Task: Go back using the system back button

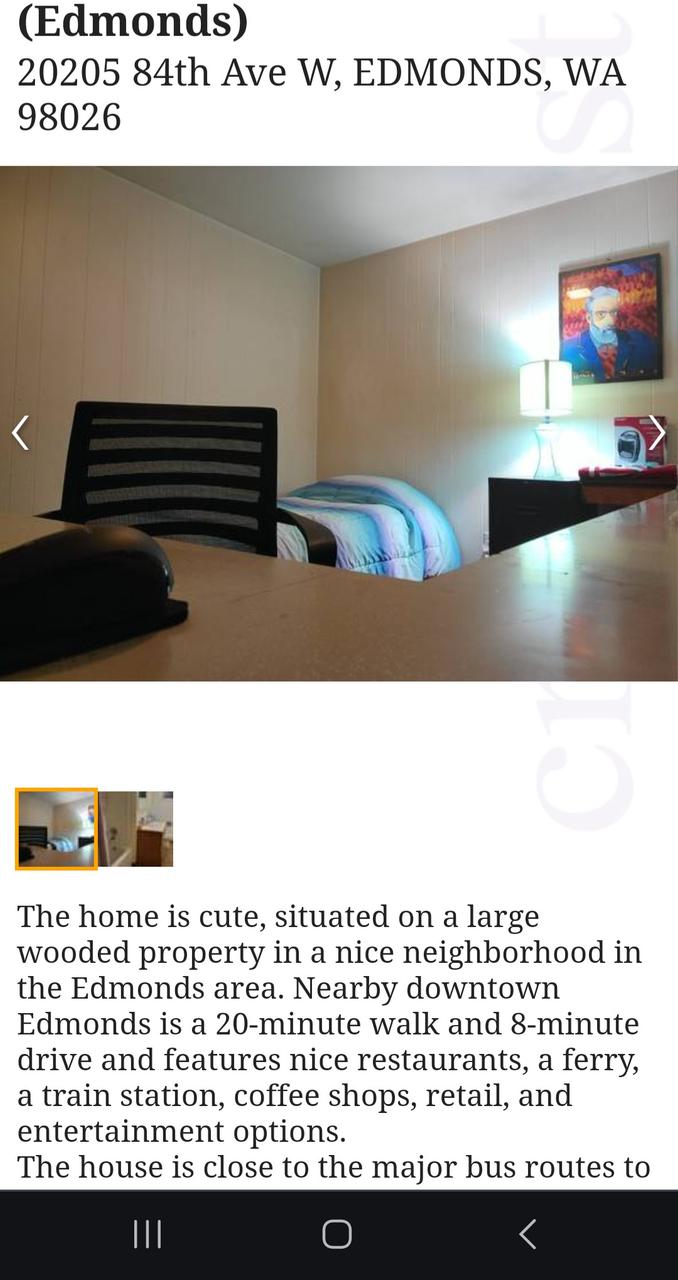Action: 527,1234
